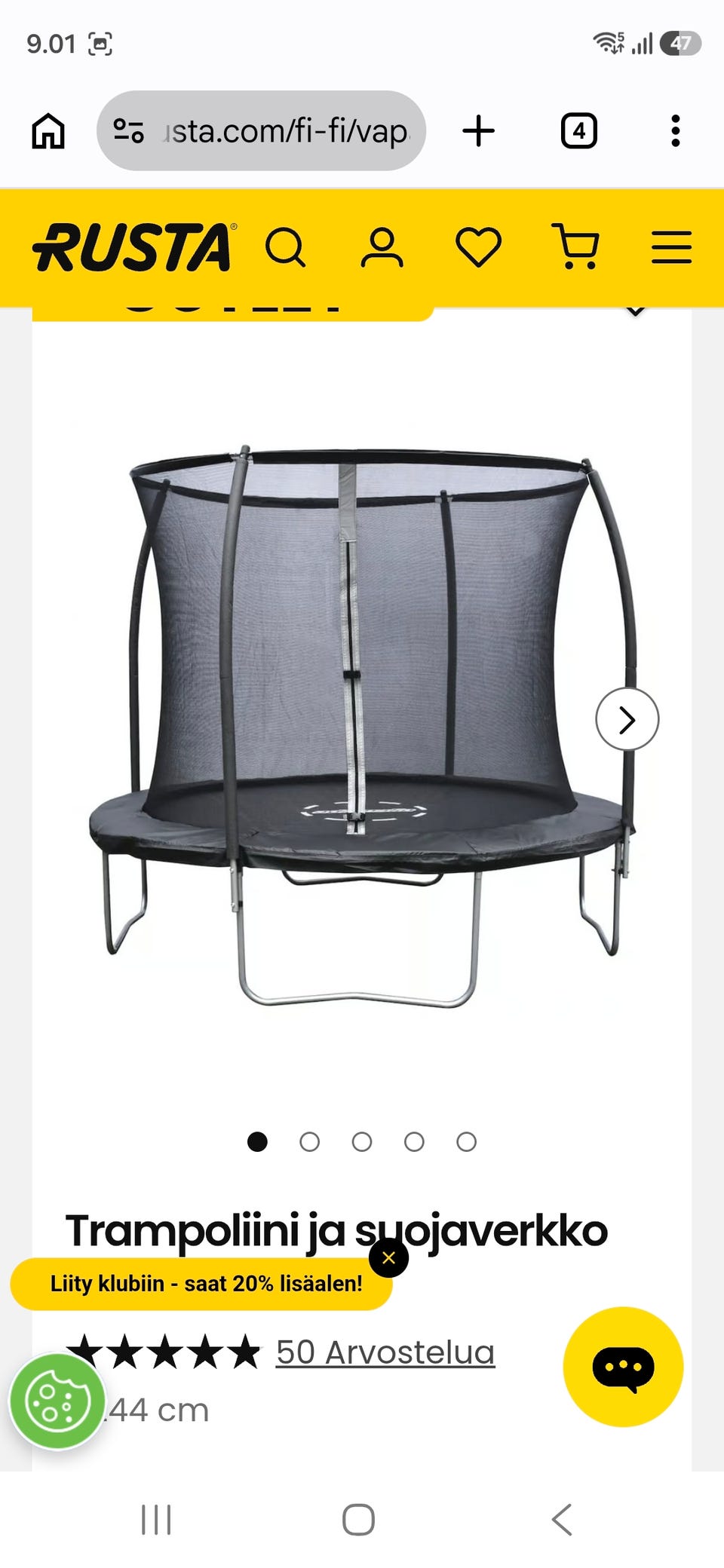
Task: Open the 50 Arvostelua reviews link
Action: click(385, 1352)
